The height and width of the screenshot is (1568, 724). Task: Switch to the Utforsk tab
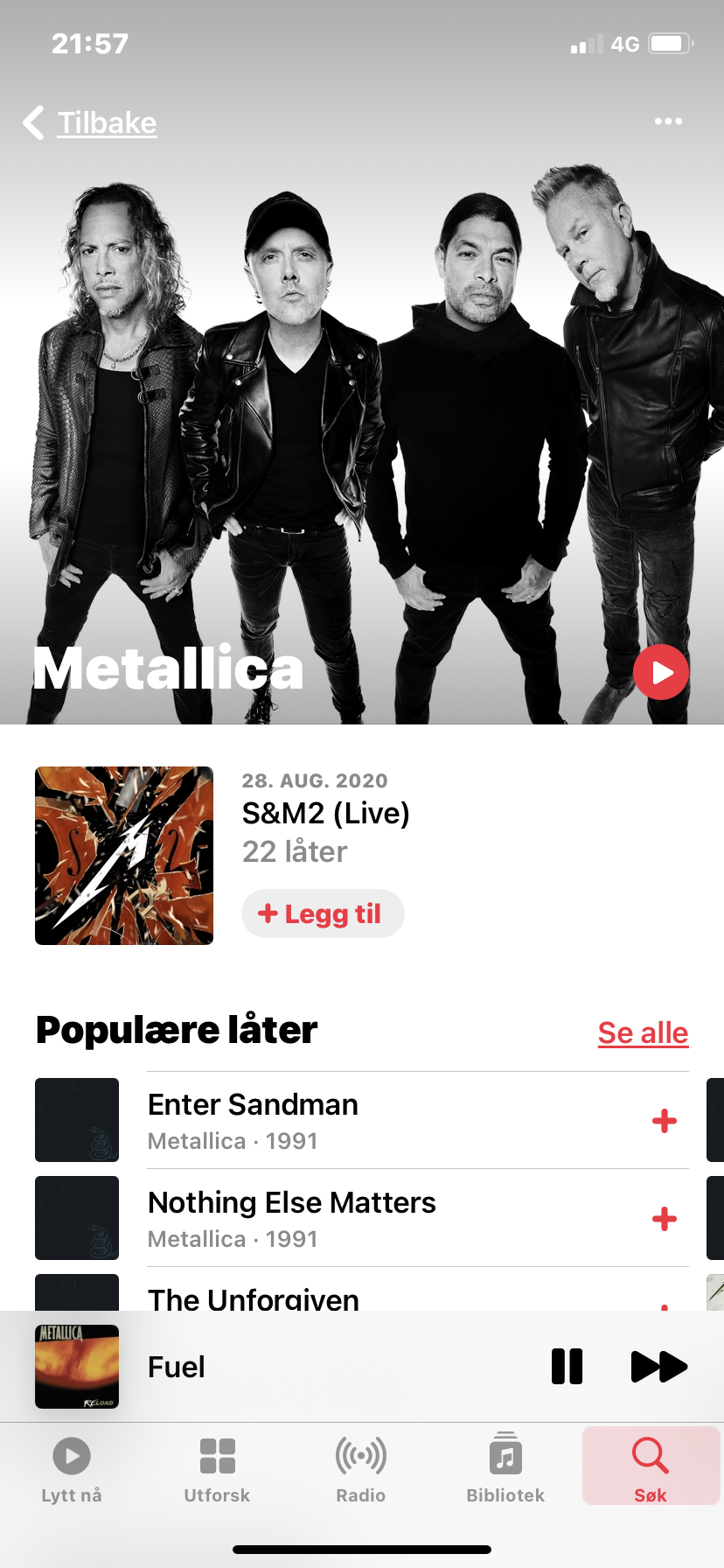[x=217, y=1470]
